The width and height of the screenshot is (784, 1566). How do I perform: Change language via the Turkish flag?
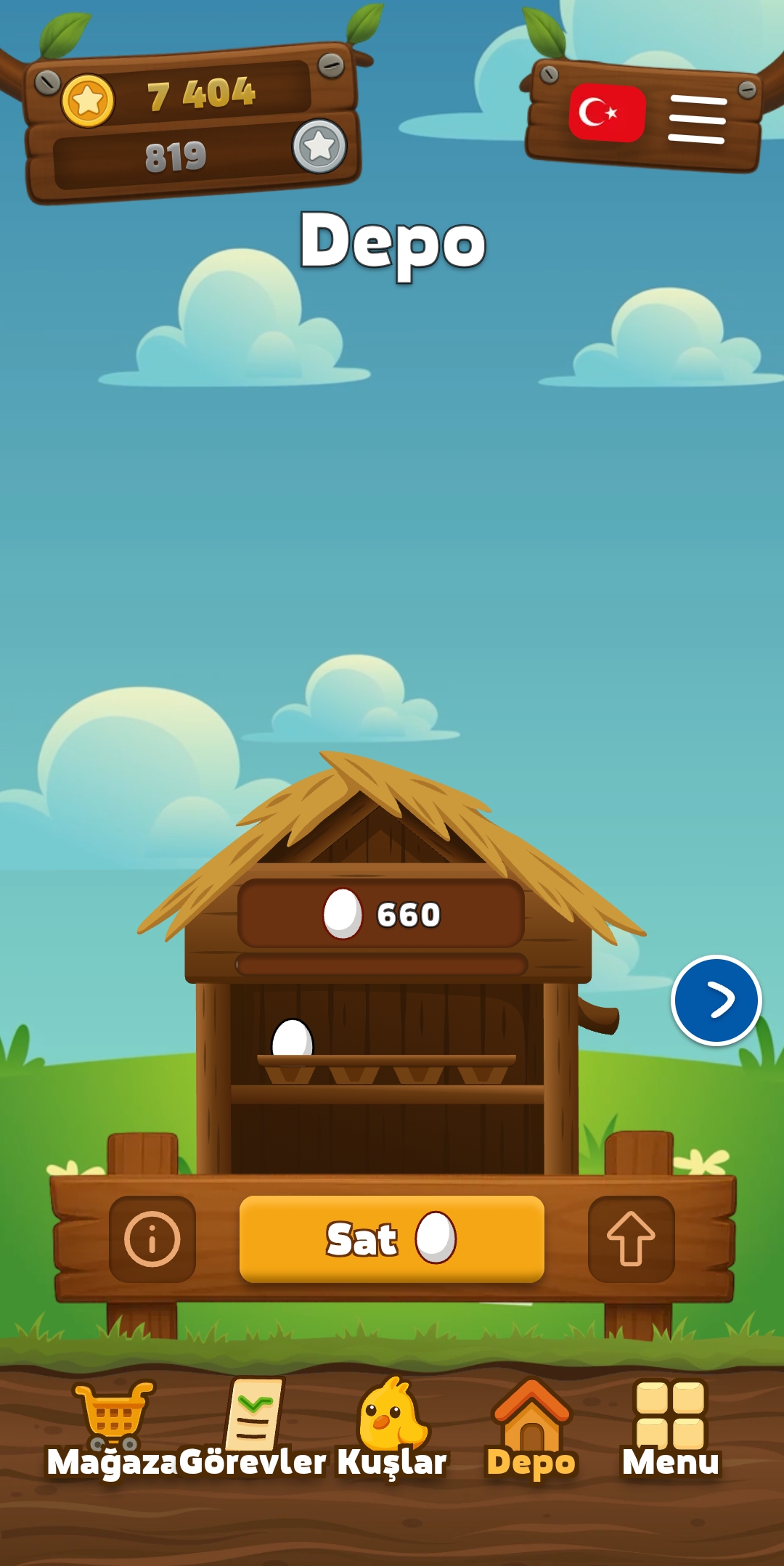coord(607,113)
